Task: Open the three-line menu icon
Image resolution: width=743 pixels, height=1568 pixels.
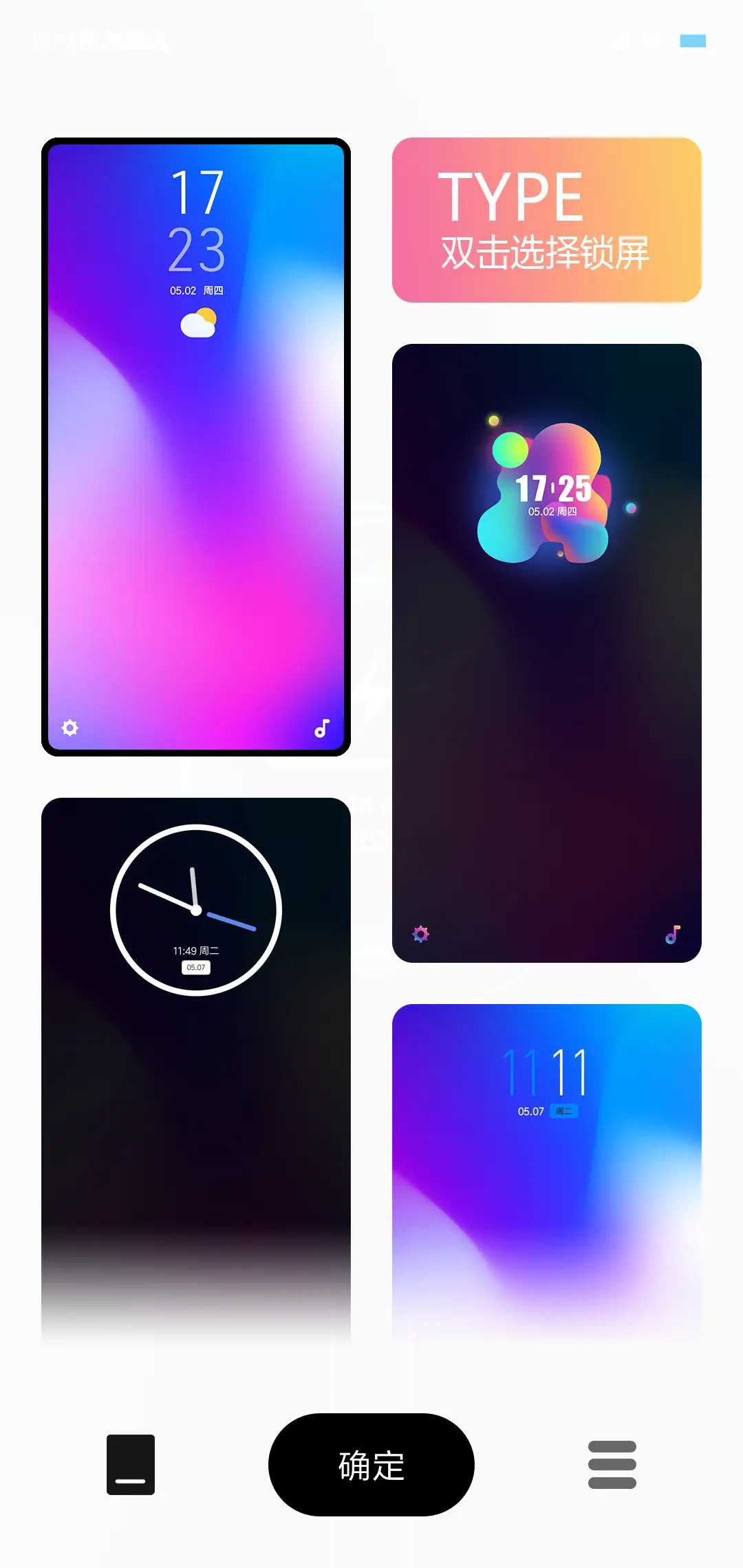Action: 612,1465
